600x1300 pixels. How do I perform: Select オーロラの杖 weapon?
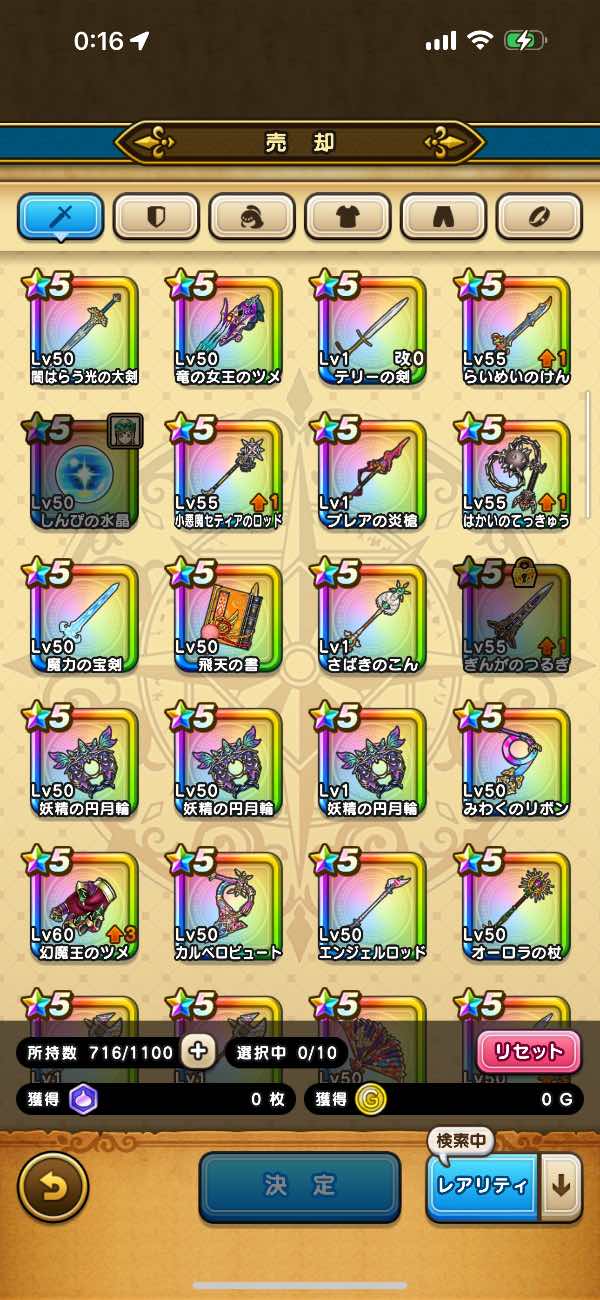click(516, 907)
